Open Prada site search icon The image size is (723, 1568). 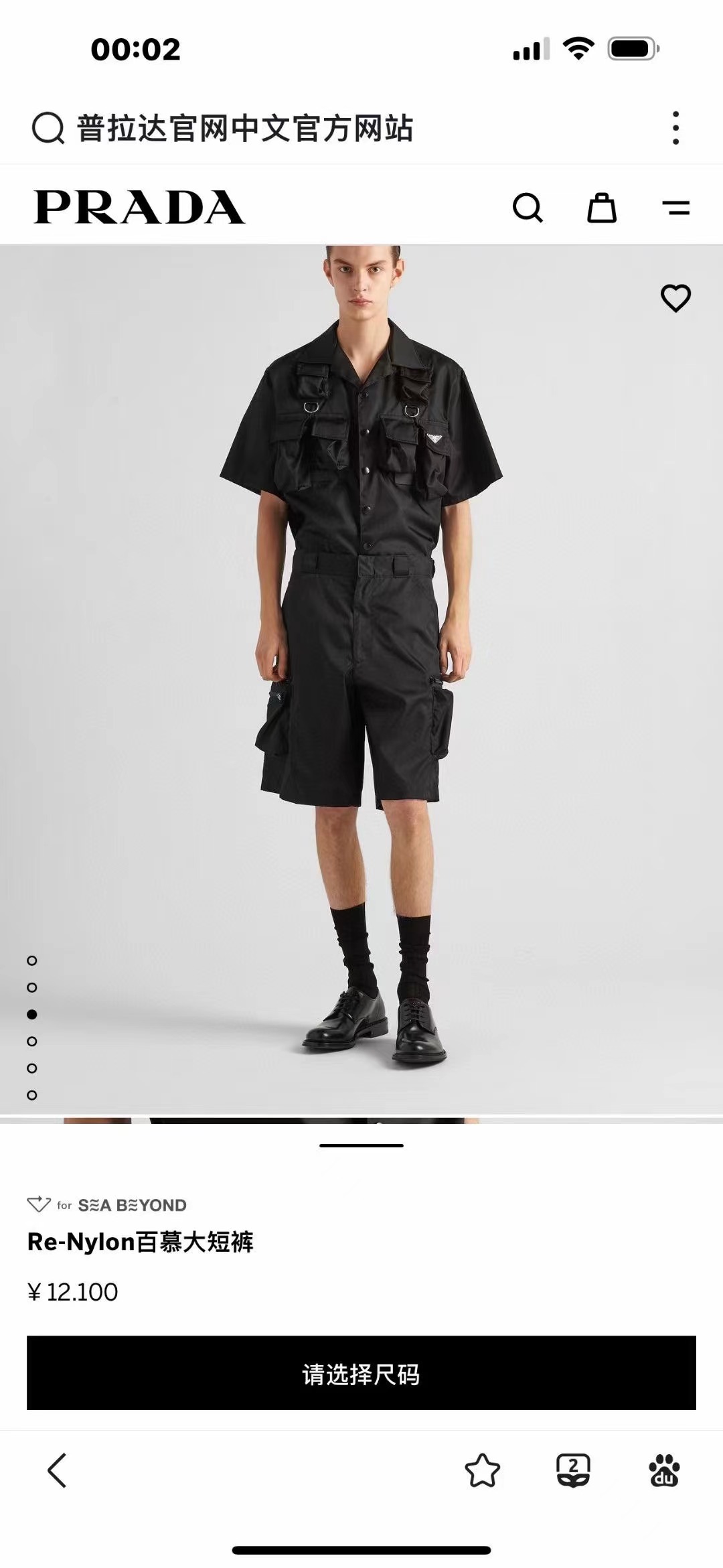pyautogui.click(x=528, y=208)
